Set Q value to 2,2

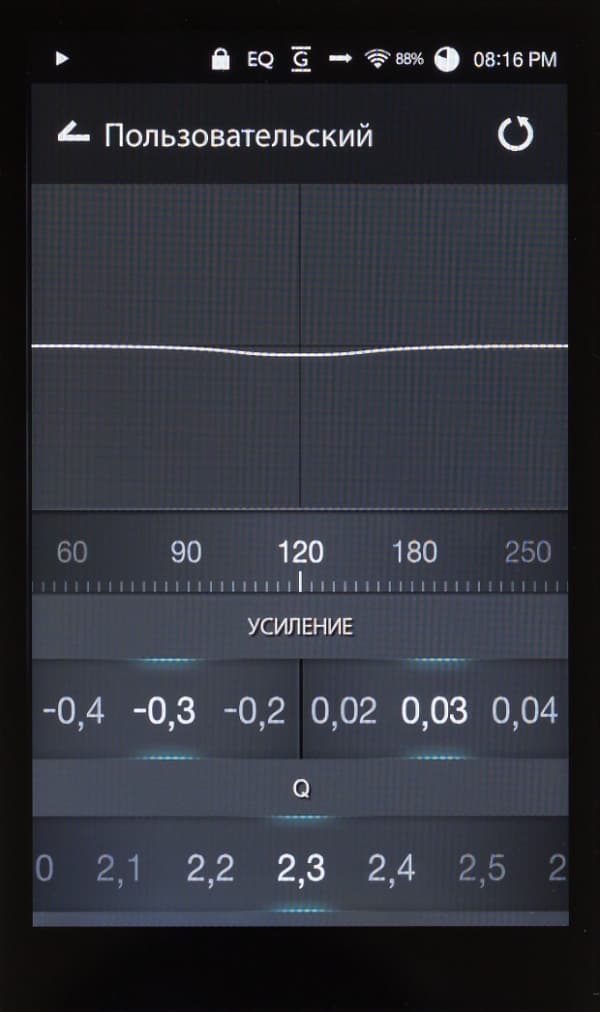point(210,869)
